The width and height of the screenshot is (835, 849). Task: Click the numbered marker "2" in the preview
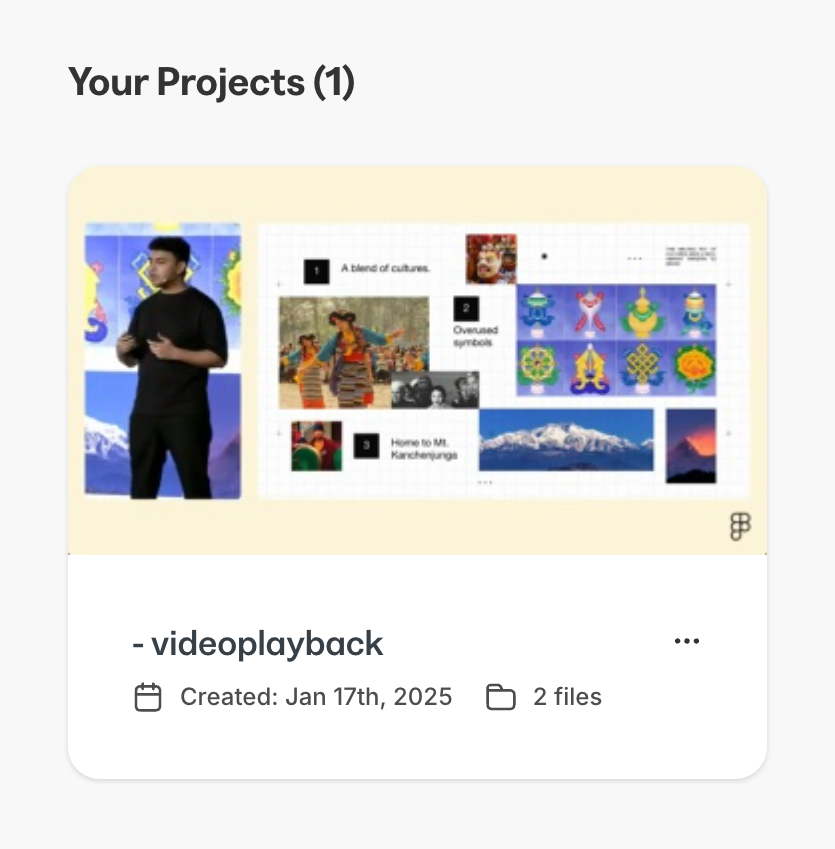coord(467,308)
